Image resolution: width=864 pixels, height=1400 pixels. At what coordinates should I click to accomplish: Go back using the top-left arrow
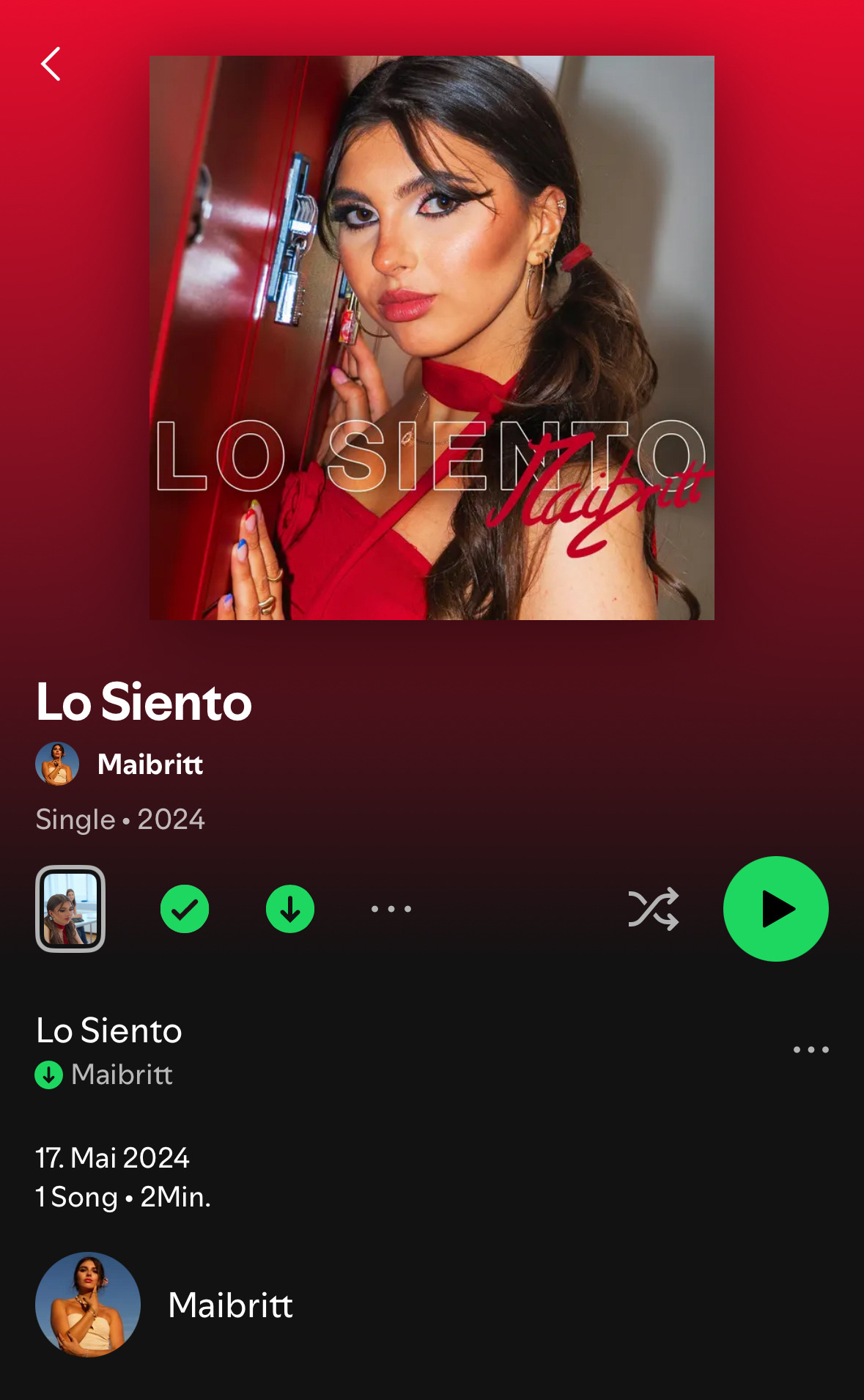[x=51, y=65]
